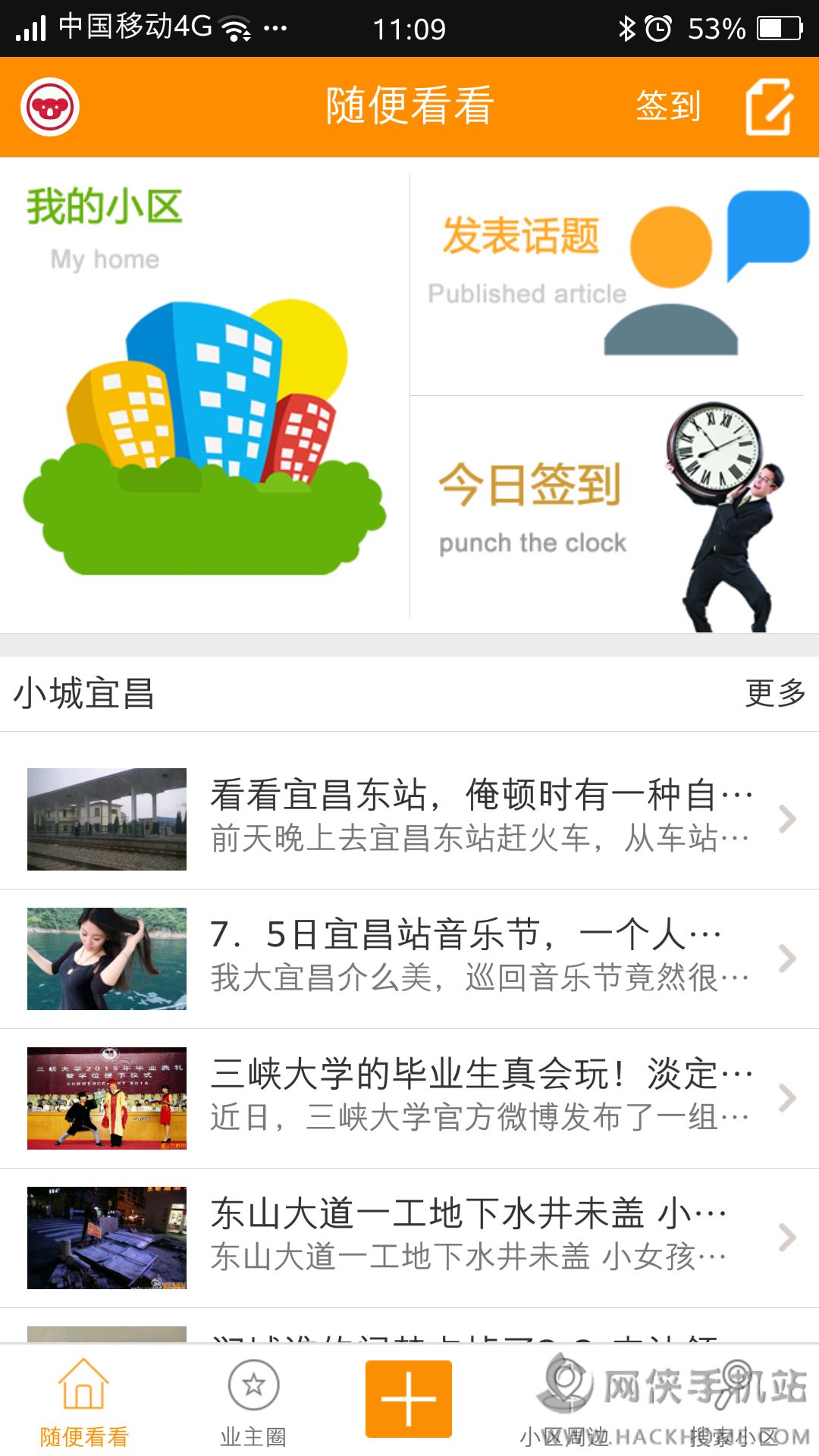Open the koala profile avatar icon
Viewport: 819px width, 1456px height.
50,107
